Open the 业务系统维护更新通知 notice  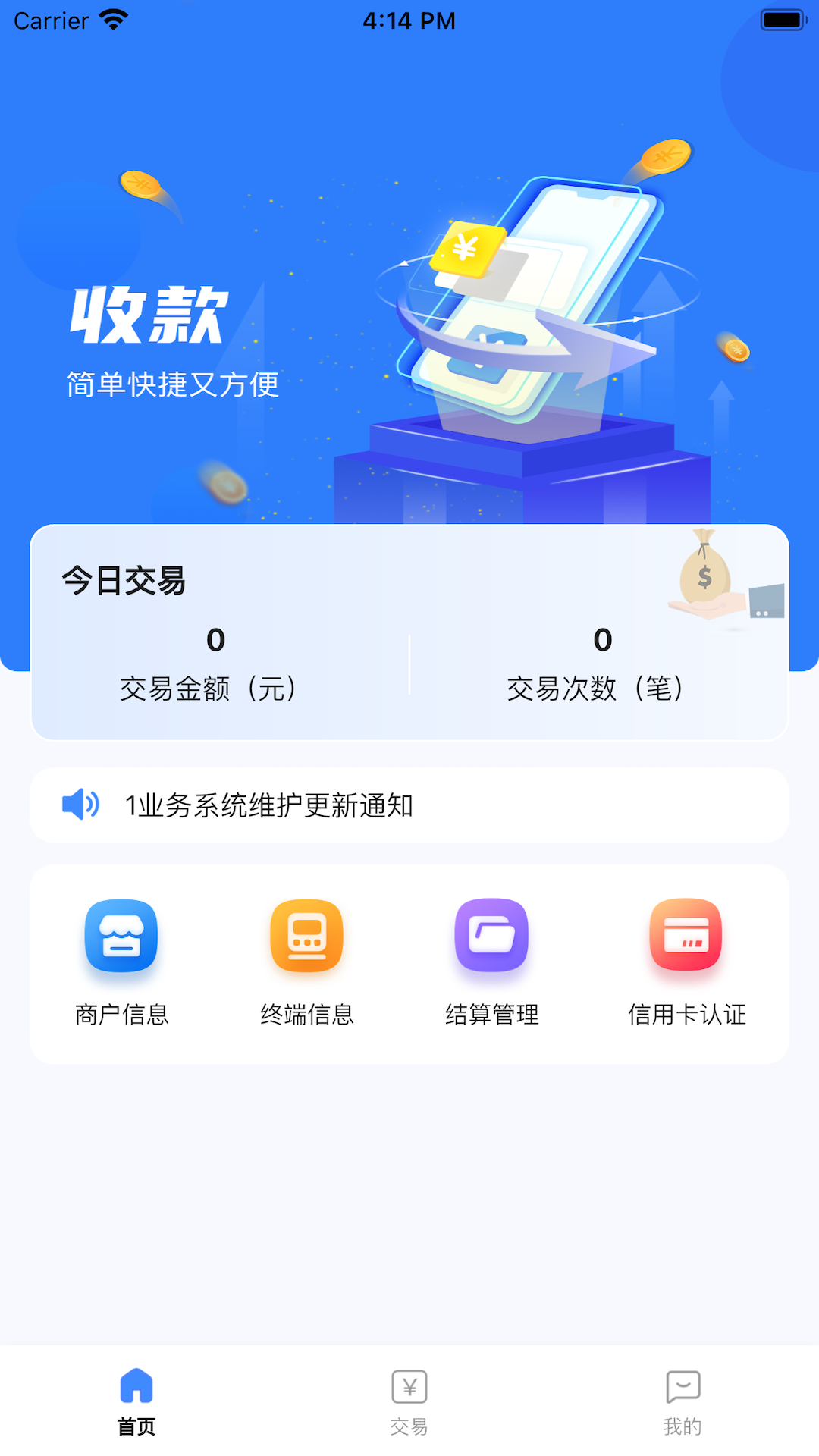269,807
